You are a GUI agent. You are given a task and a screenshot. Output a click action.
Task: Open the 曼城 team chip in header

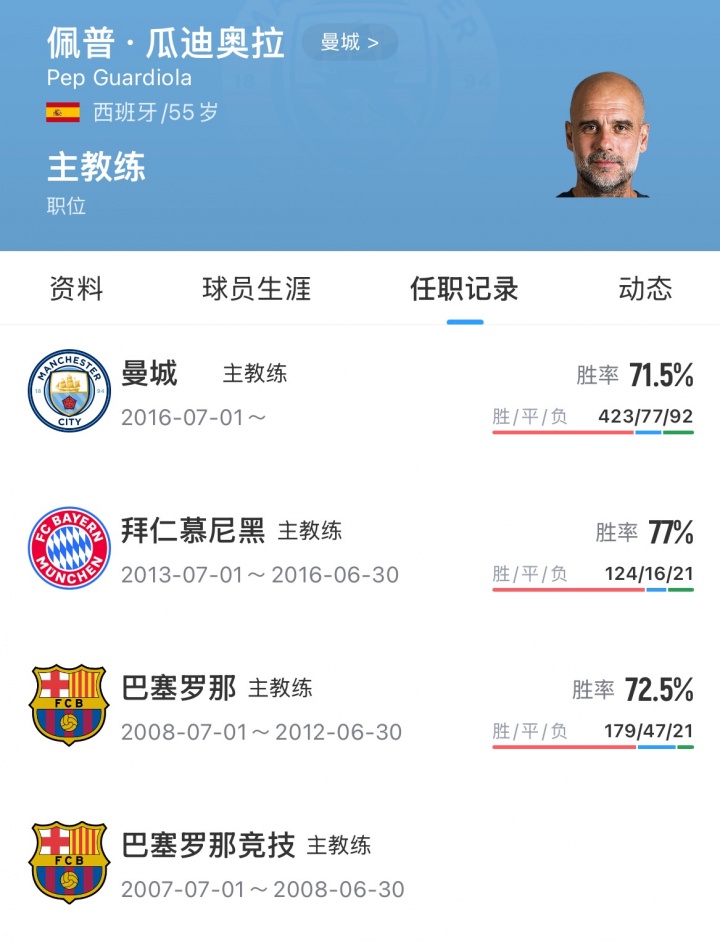pos(350,42)
